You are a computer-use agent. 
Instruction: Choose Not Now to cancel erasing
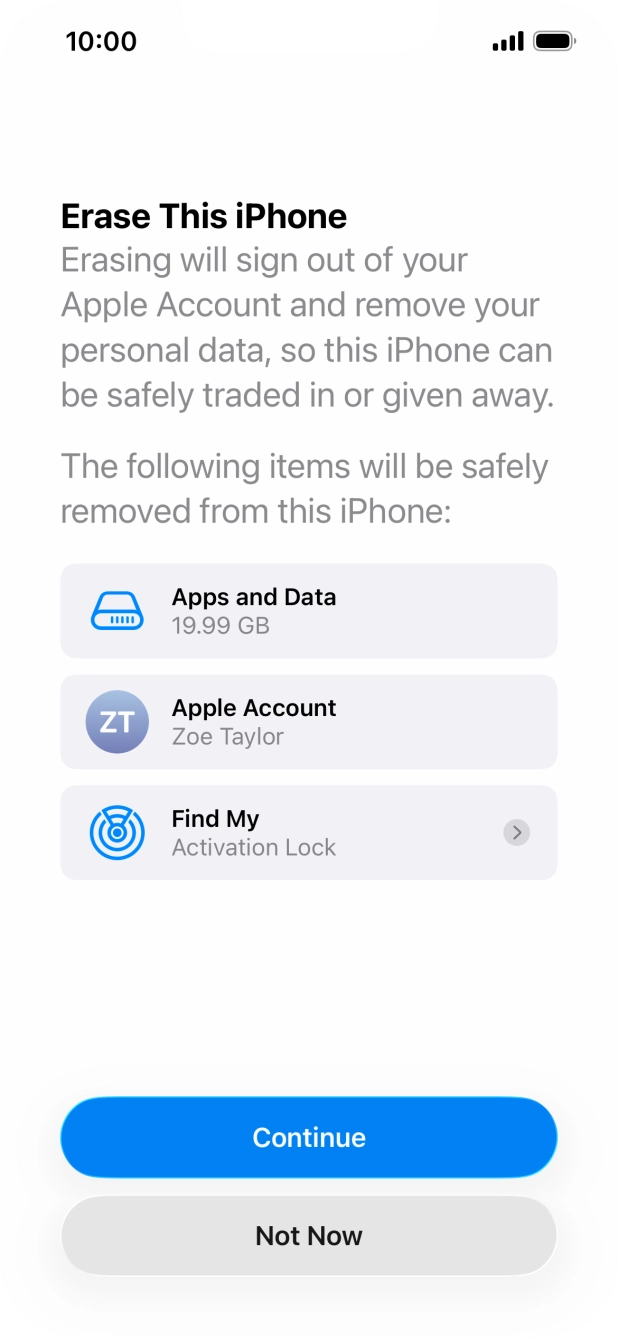point(308,1235)
